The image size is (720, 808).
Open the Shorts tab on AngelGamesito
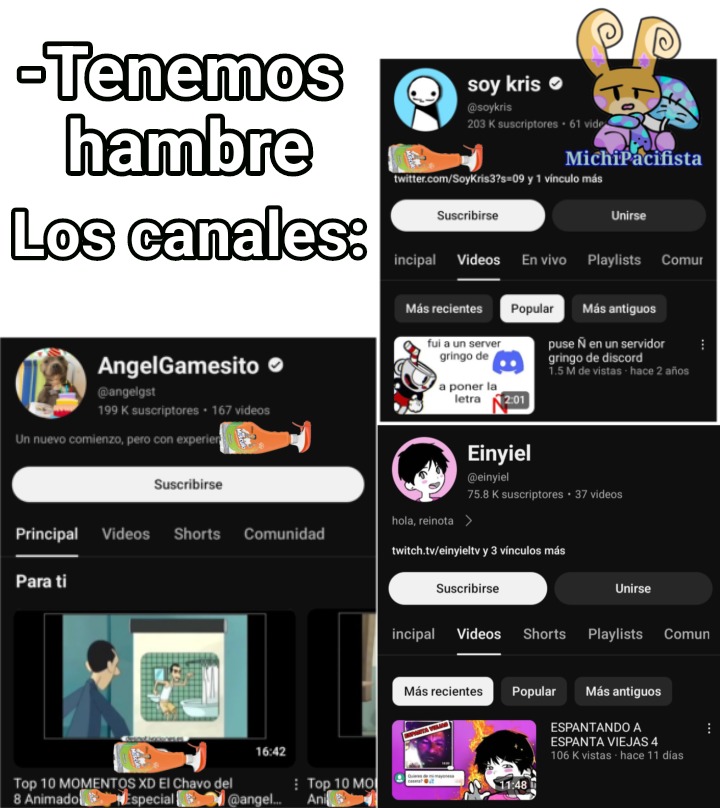pos(196,534)
